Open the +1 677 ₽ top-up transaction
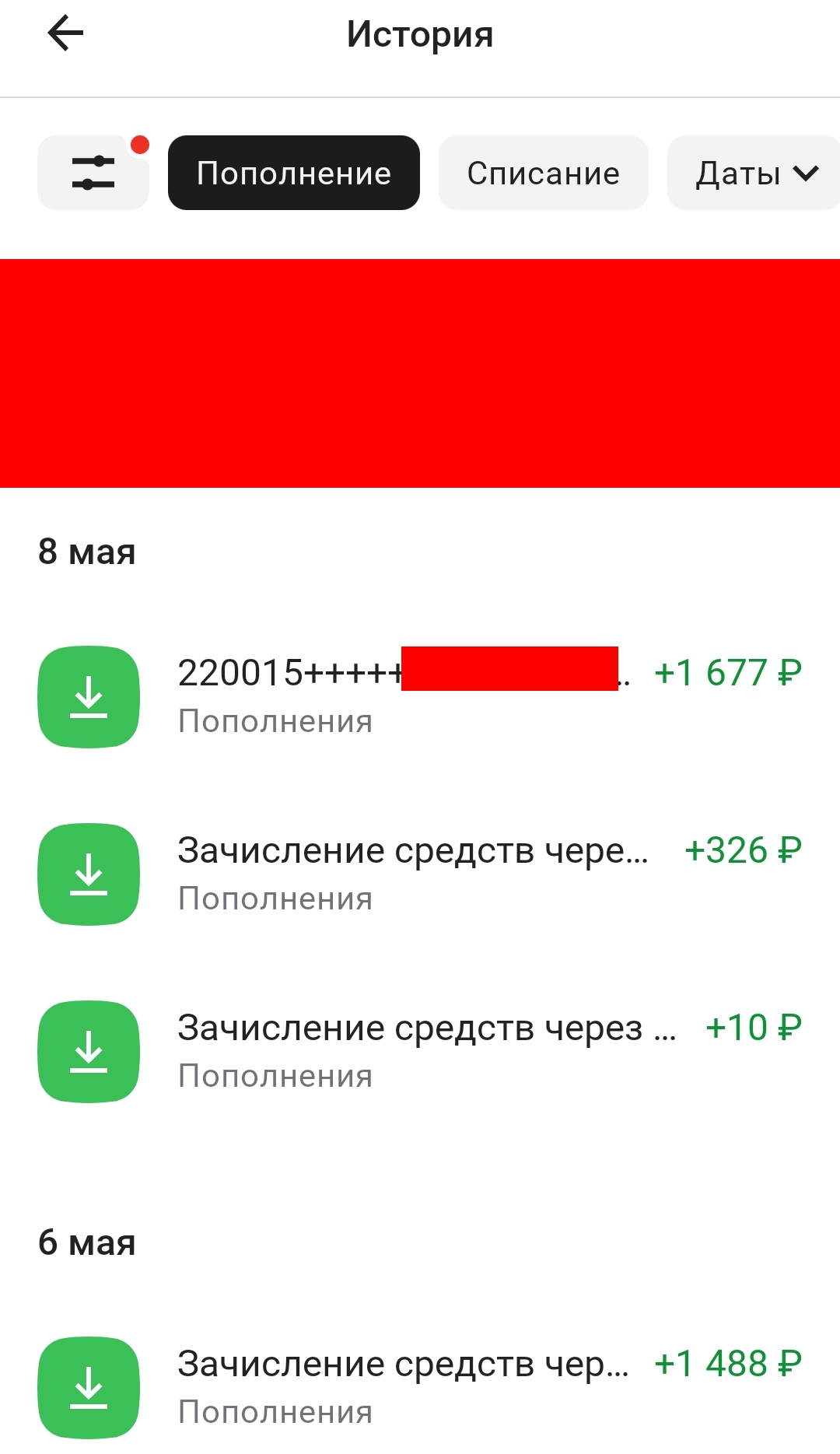This screenshot has height=1454, width=840. click(420, 695)
